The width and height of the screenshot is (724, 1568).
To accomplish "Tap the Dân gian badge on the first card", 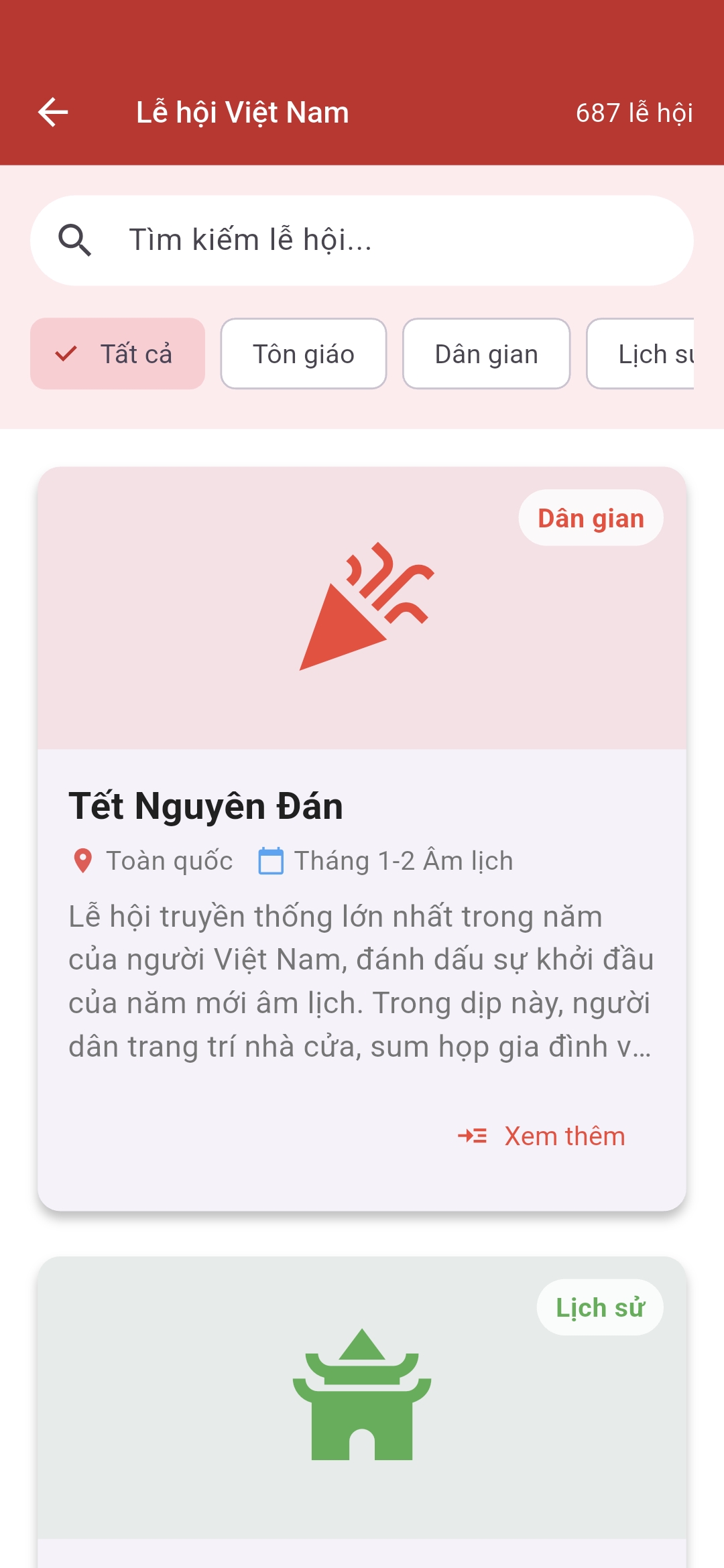I will tap(591, 517).
